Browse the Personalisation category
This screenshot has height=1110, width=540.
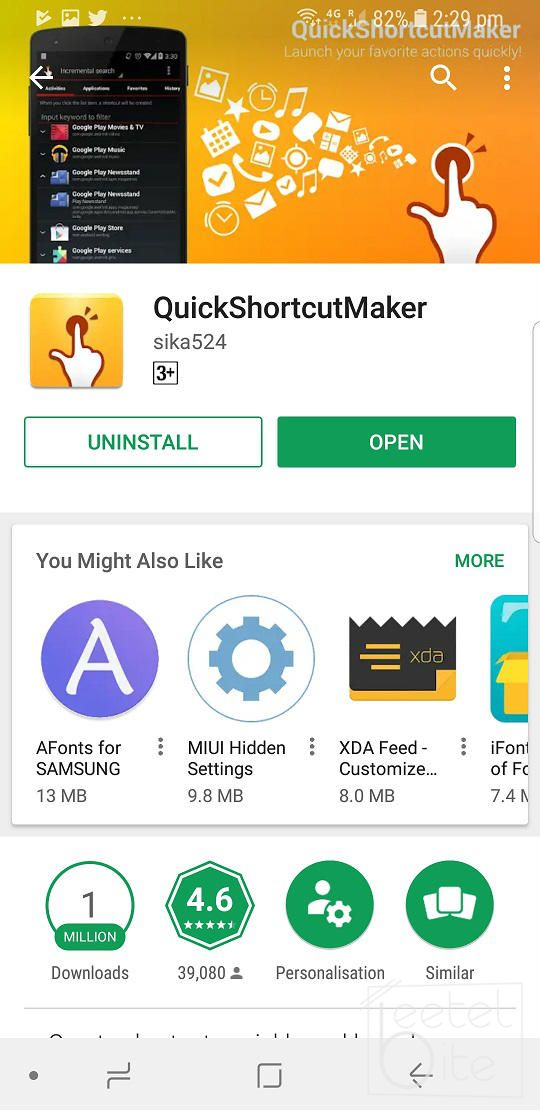pos(330,921)
